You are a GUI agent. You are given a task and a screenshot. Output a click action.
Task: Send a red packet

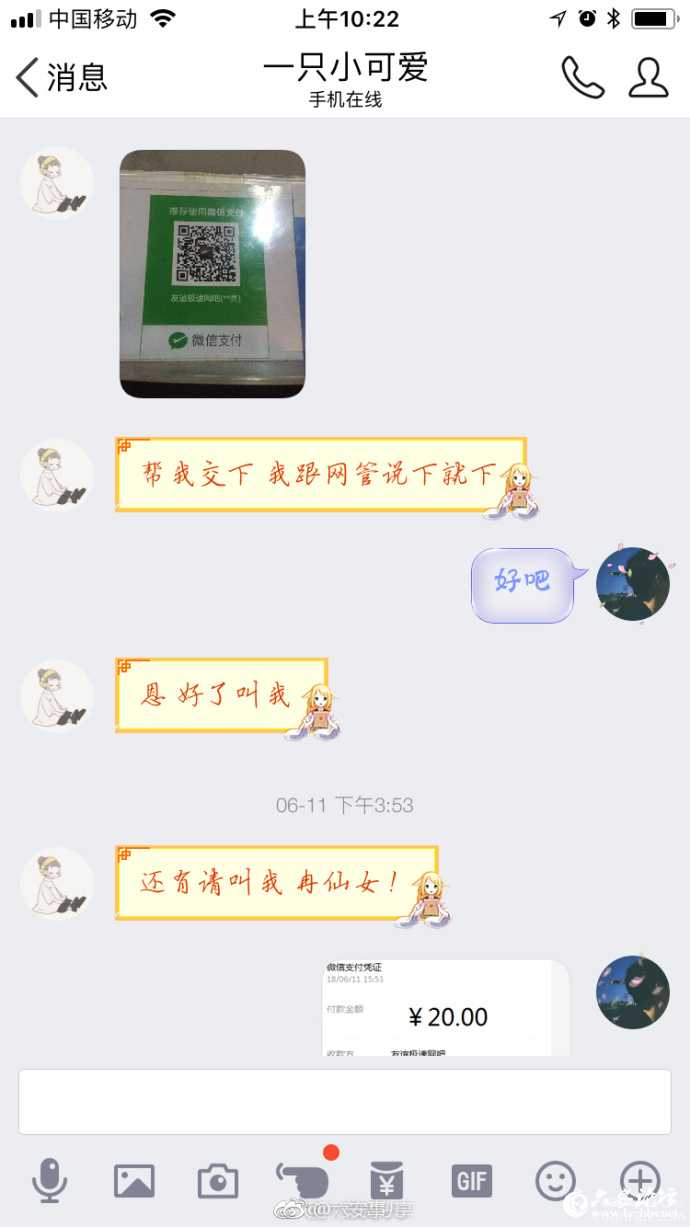(387, 1181)
